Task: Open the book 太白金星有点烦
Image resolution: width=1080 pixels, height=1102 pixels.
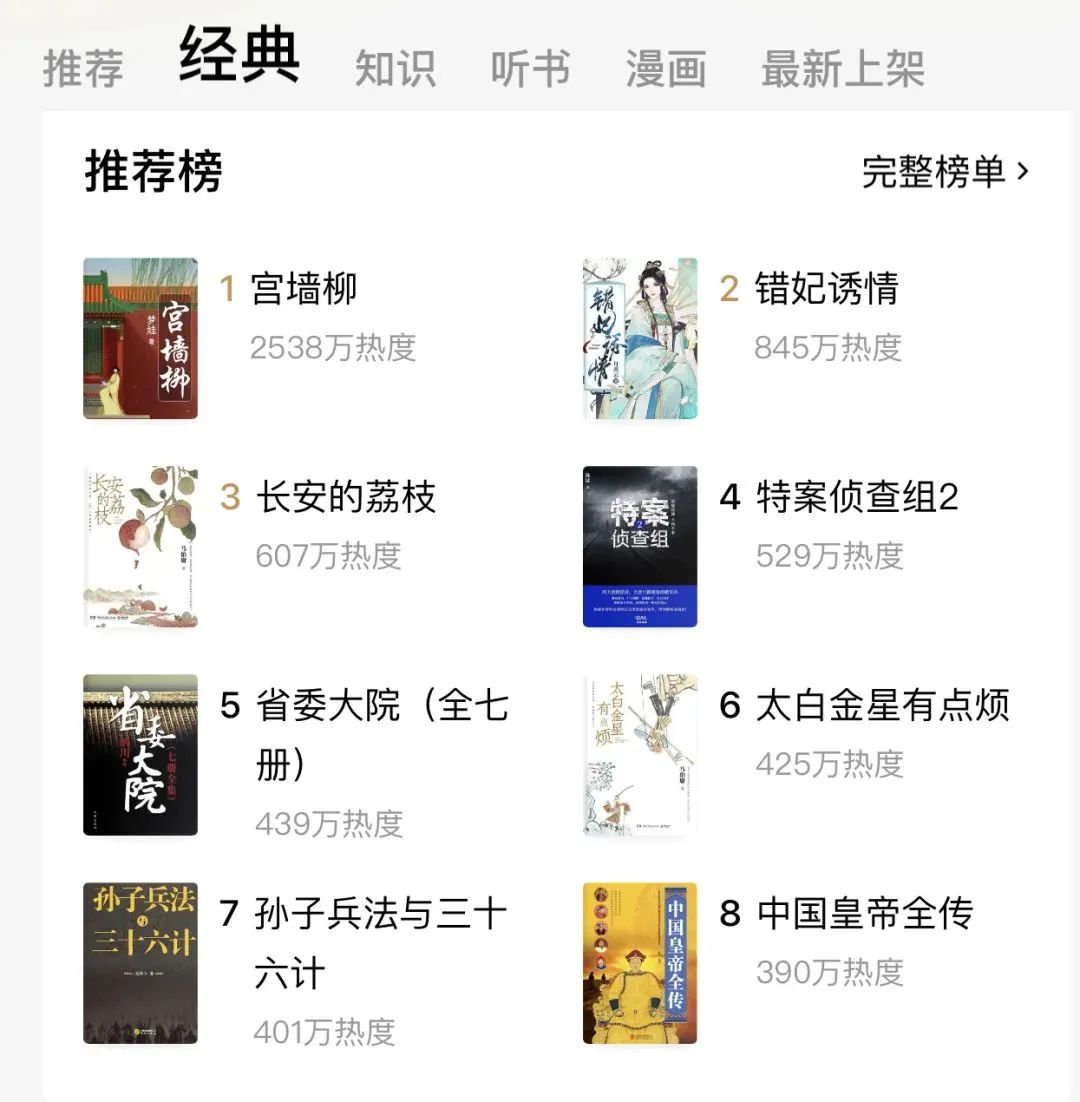Action: click(882, 705)
